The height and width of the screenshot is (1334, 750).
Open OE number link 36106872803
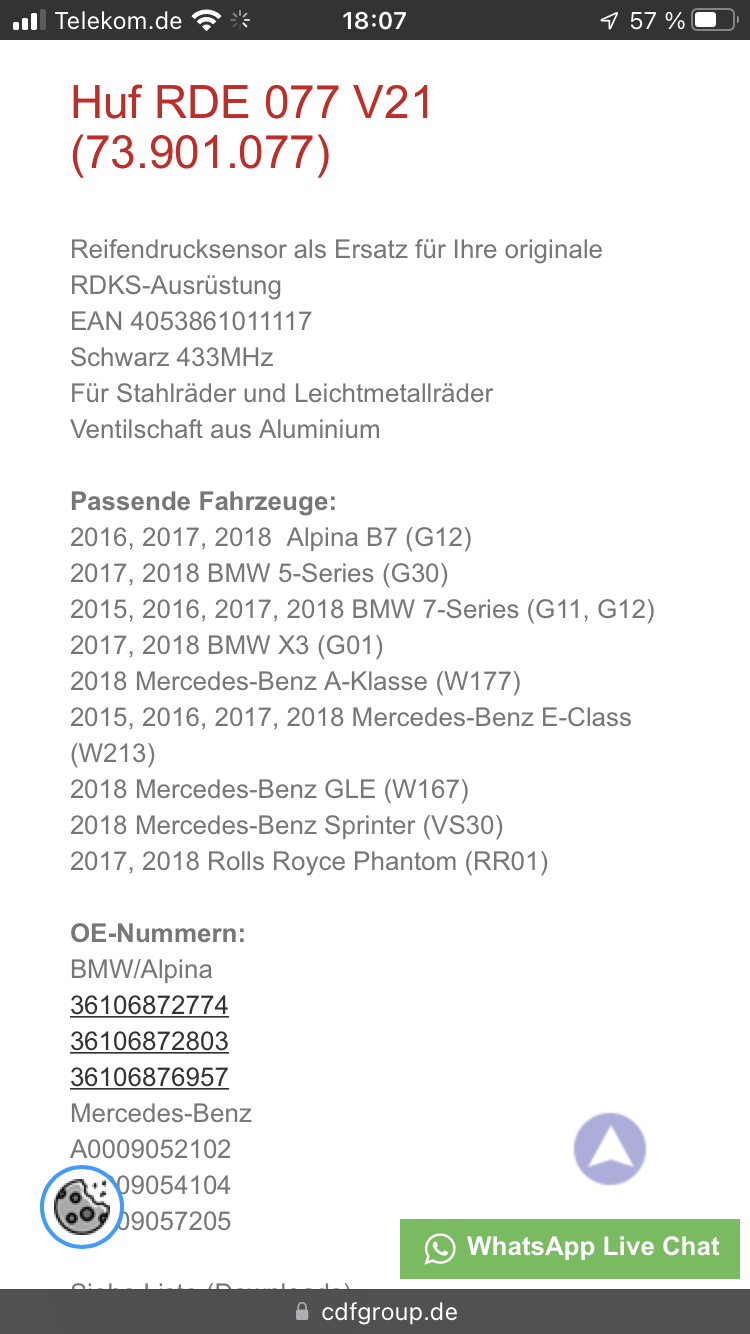click(149, 1041)
